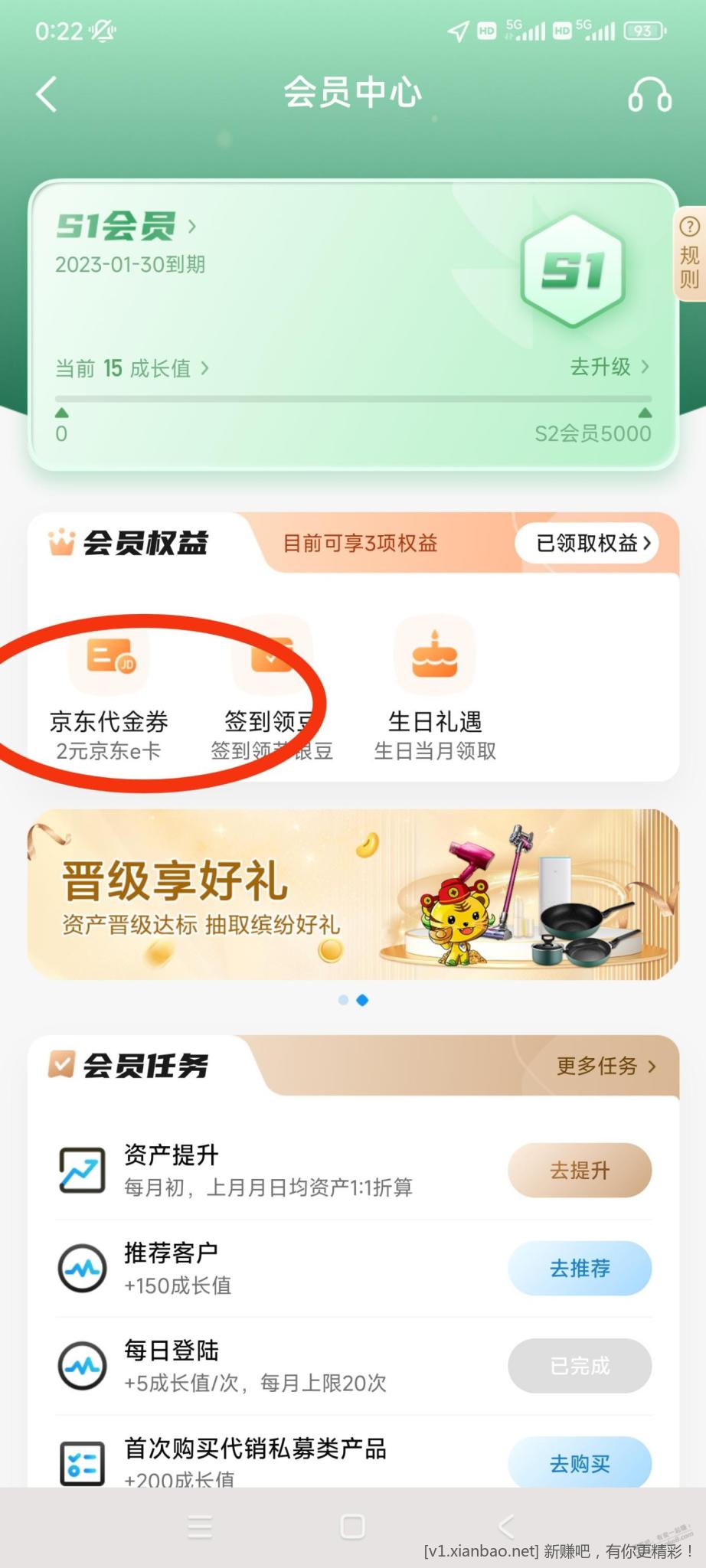Tap 去升级 to upgrade membership
This screenshot has width=706, height=1568.
click(x=609, y=367)
